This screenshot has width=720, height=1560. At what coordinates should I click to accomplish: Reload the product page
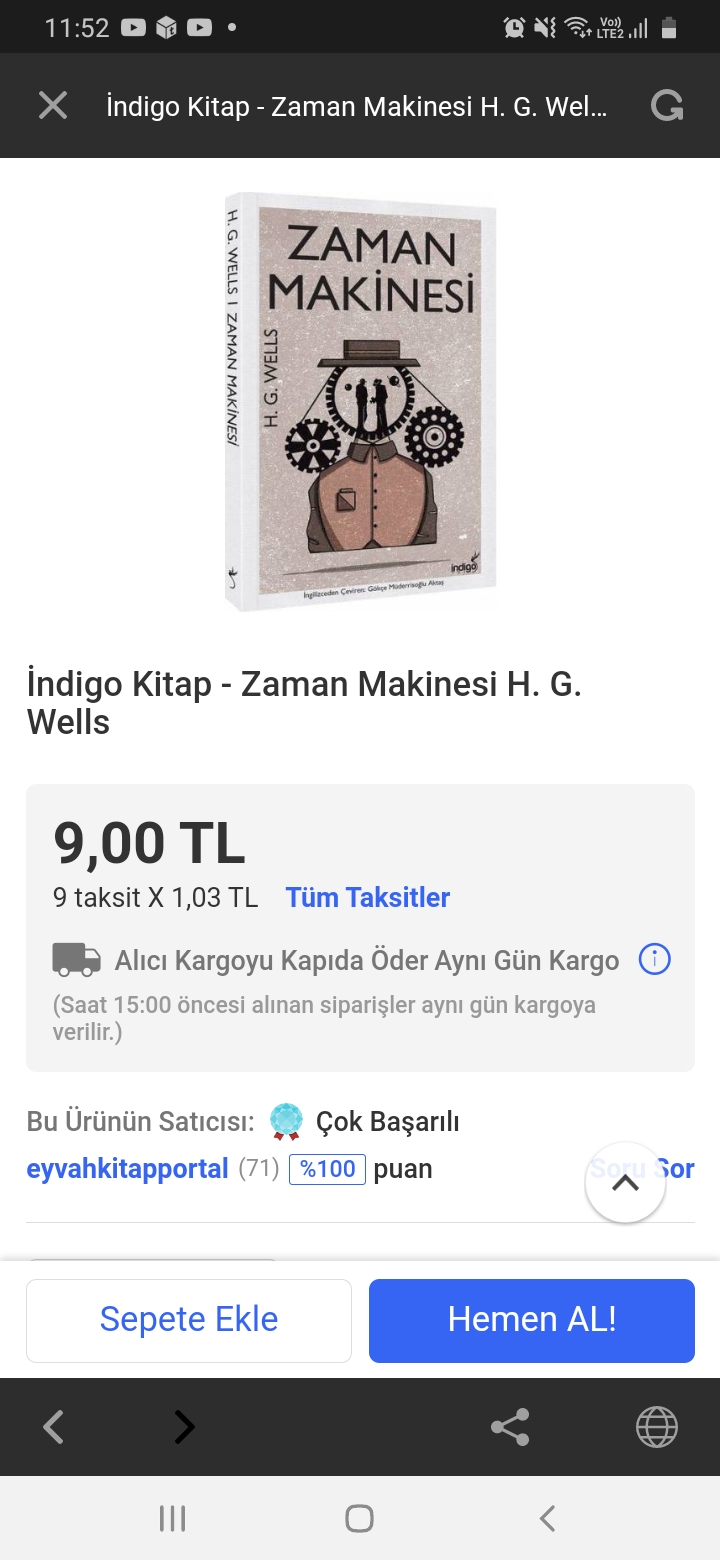click(667, 105)
